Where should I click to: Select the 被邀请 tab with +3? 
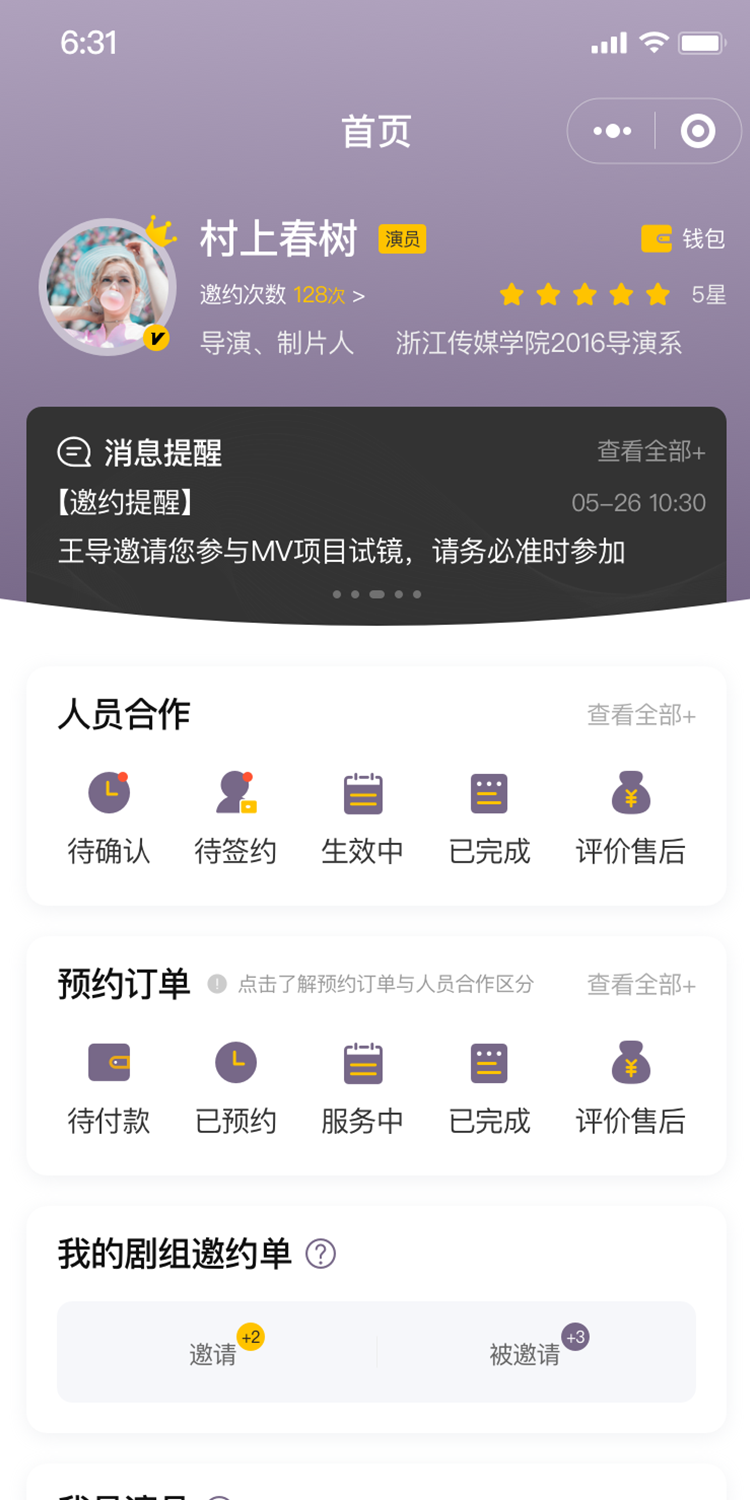point(526,1353)
